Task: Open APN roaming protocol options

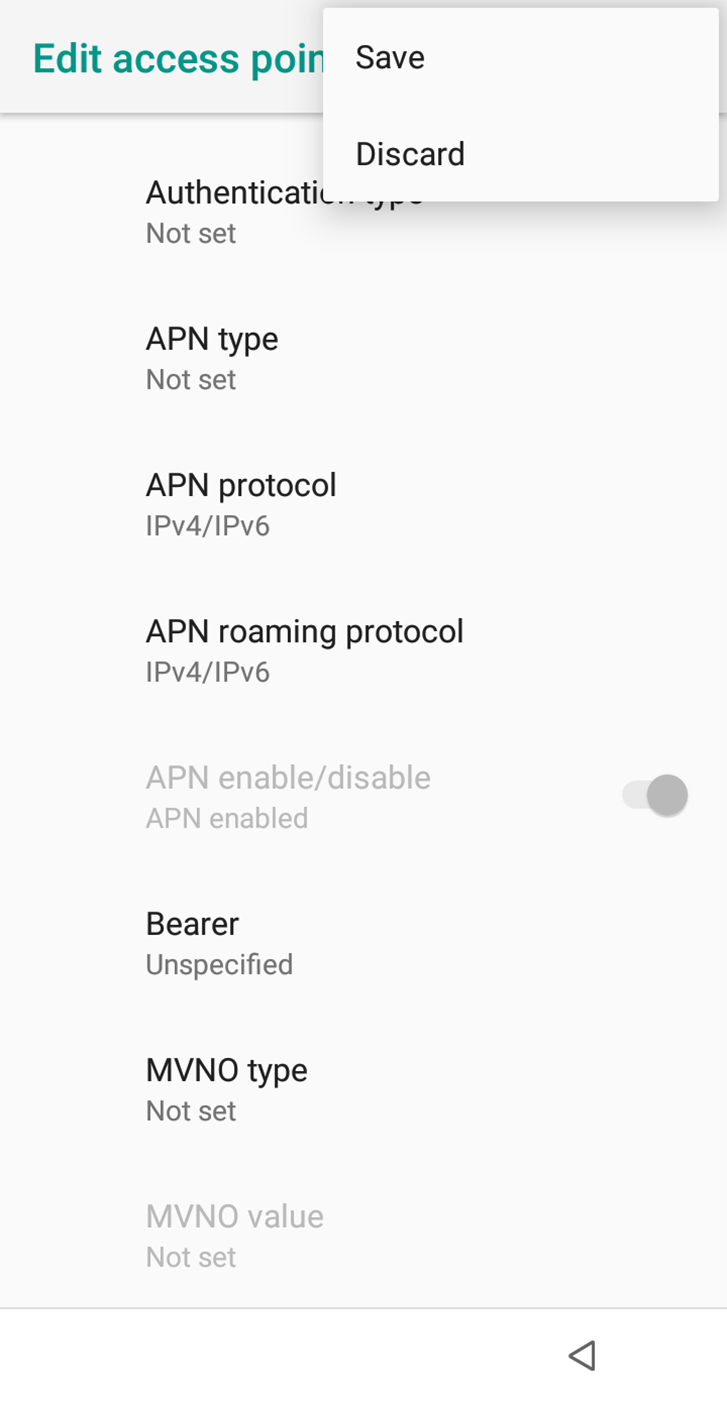Action: click(304, 650)
